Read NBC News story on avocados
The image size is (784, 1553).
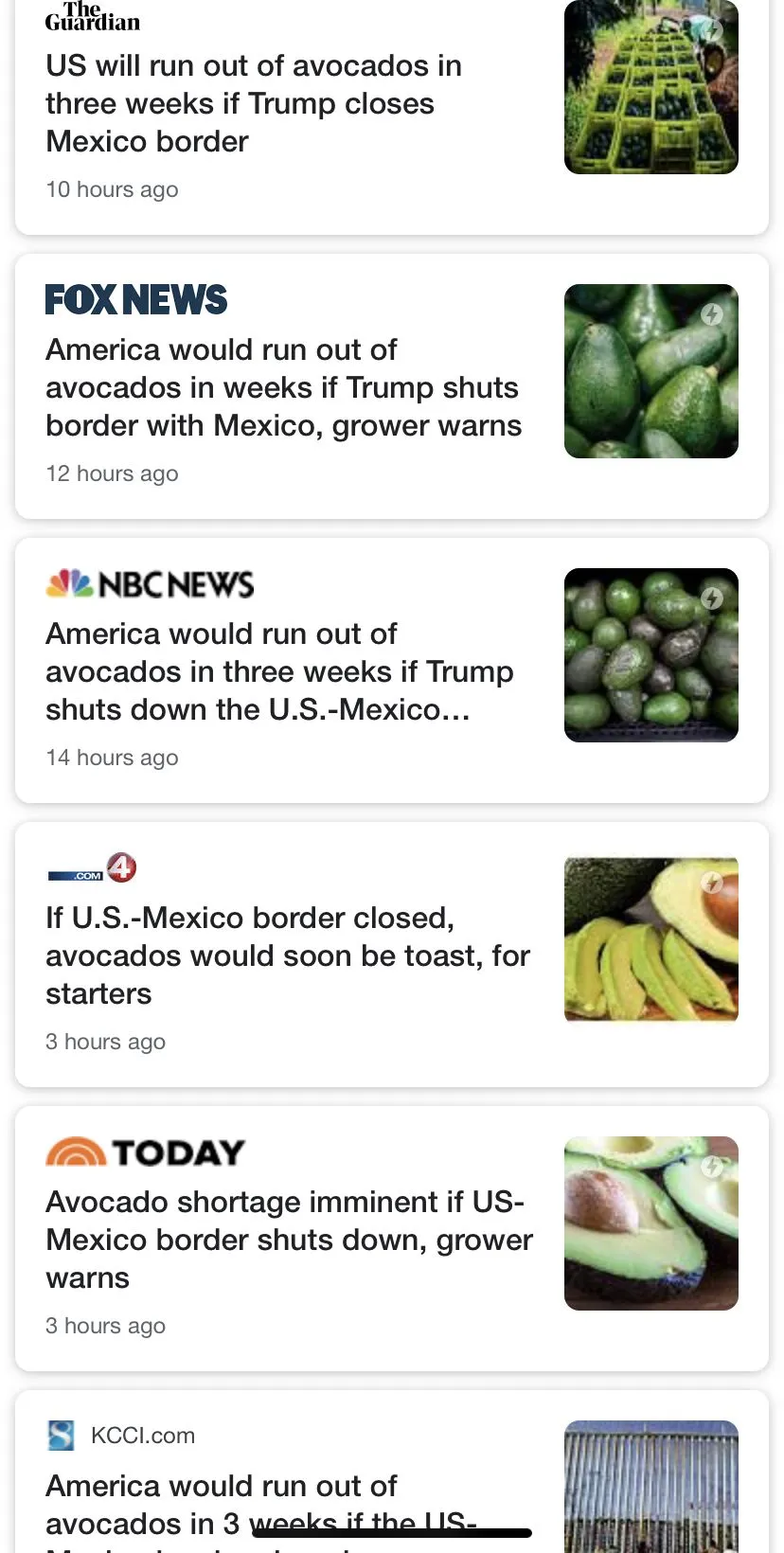click(x=279, y=671)
